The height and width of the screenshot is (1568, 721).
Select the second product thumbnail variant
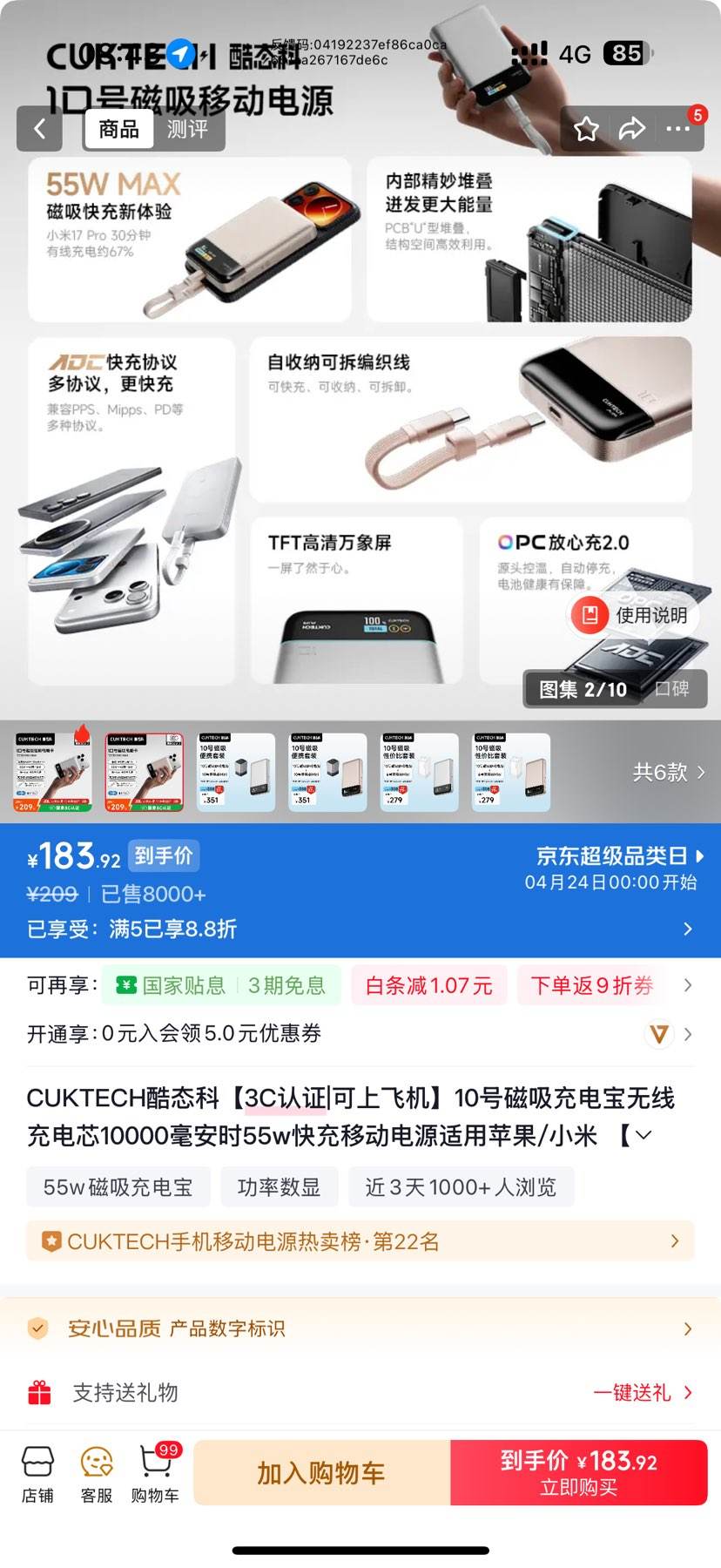click(143, 771)
